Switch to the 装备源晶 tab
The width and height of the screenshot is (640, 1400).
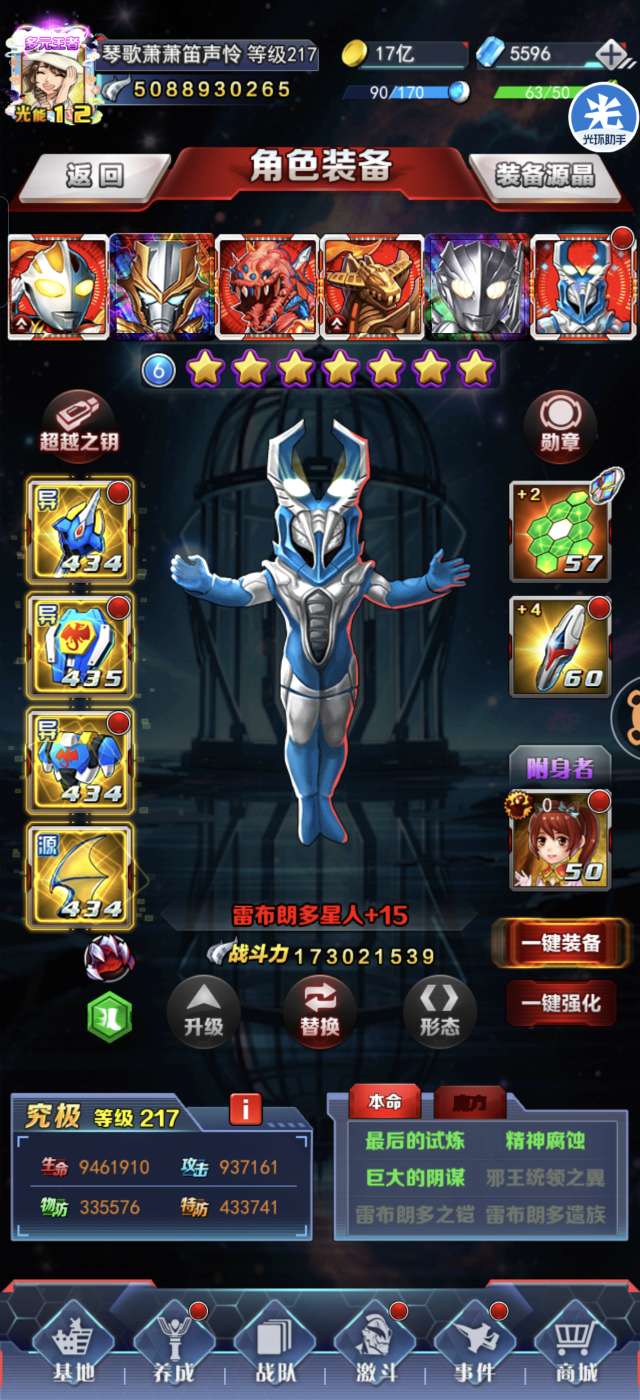(x=545, y=176)
